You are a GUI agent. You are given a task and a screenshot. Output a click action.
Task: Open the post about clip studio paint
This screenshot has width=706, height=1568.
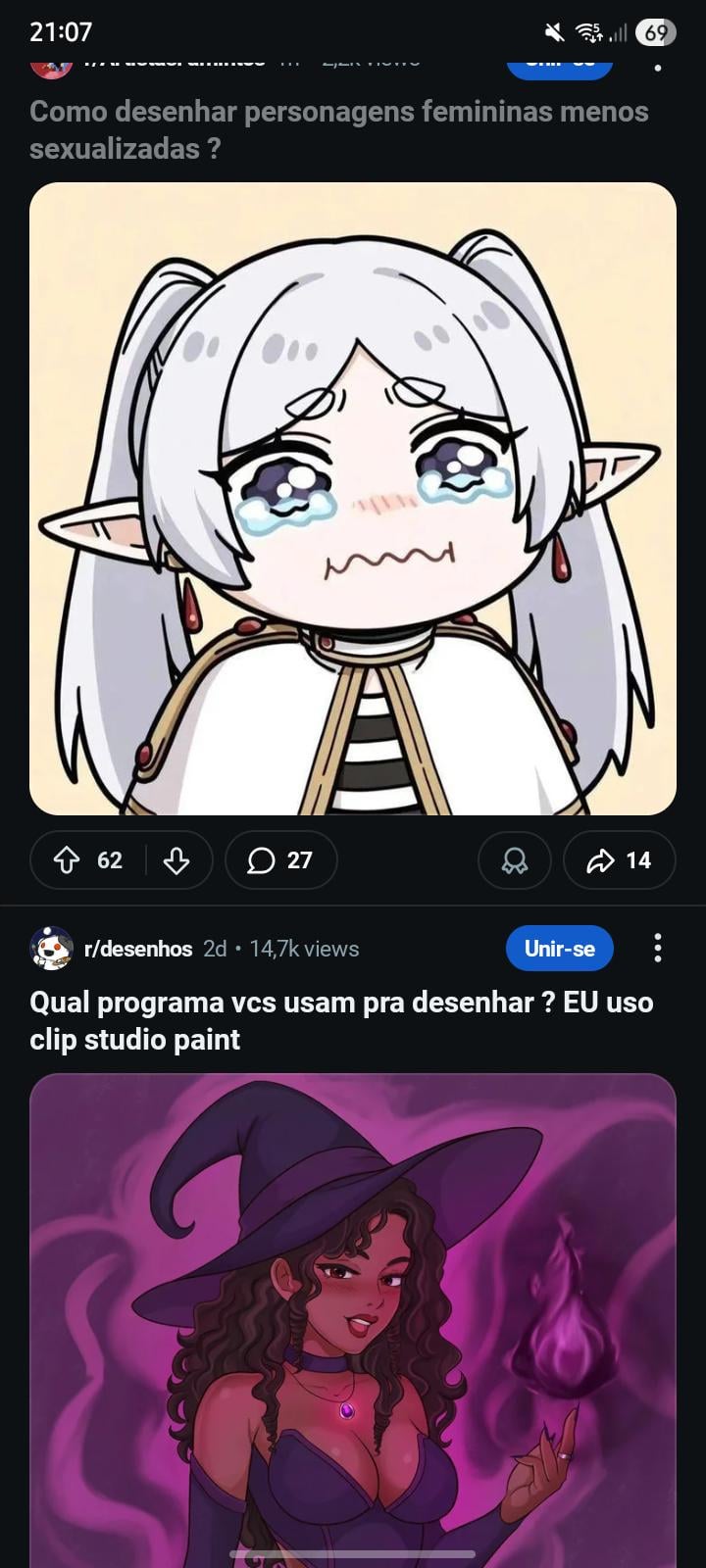[341, 1020]
